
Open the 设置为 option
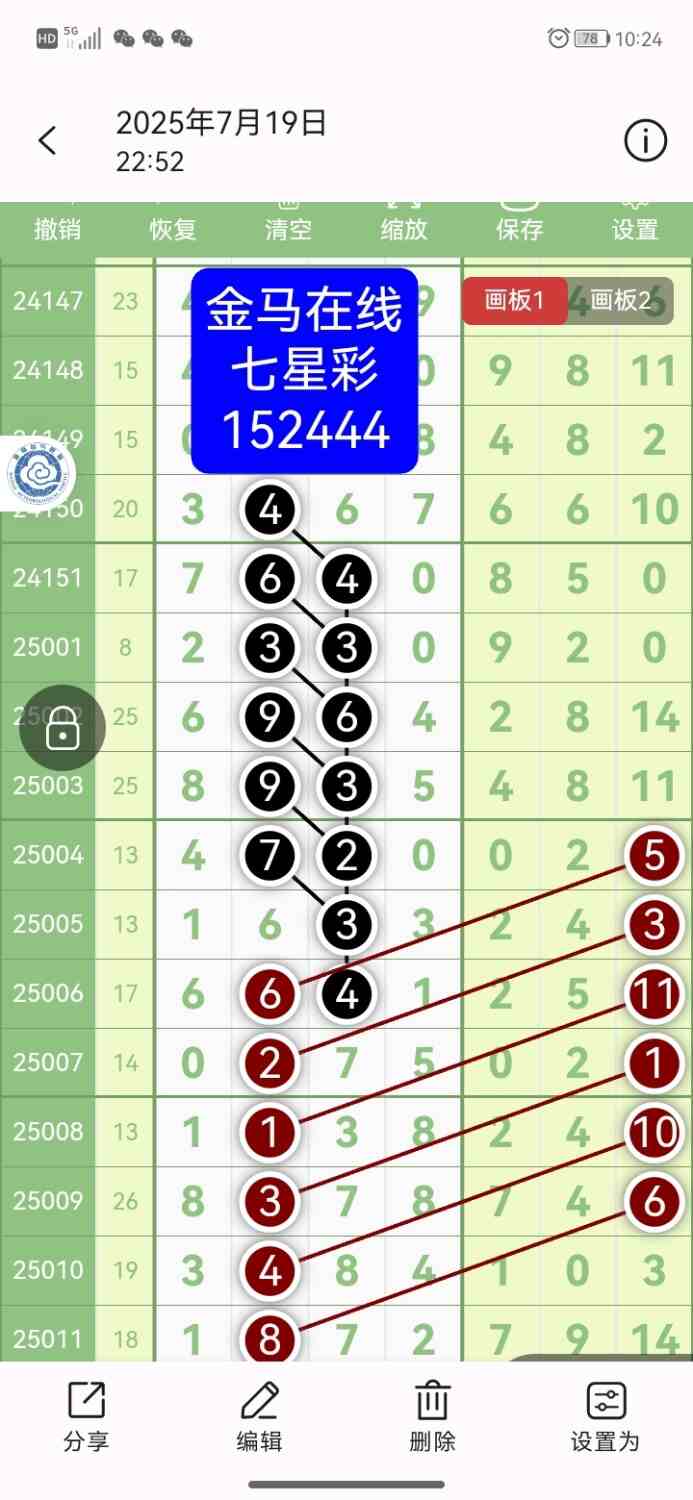605,1415
